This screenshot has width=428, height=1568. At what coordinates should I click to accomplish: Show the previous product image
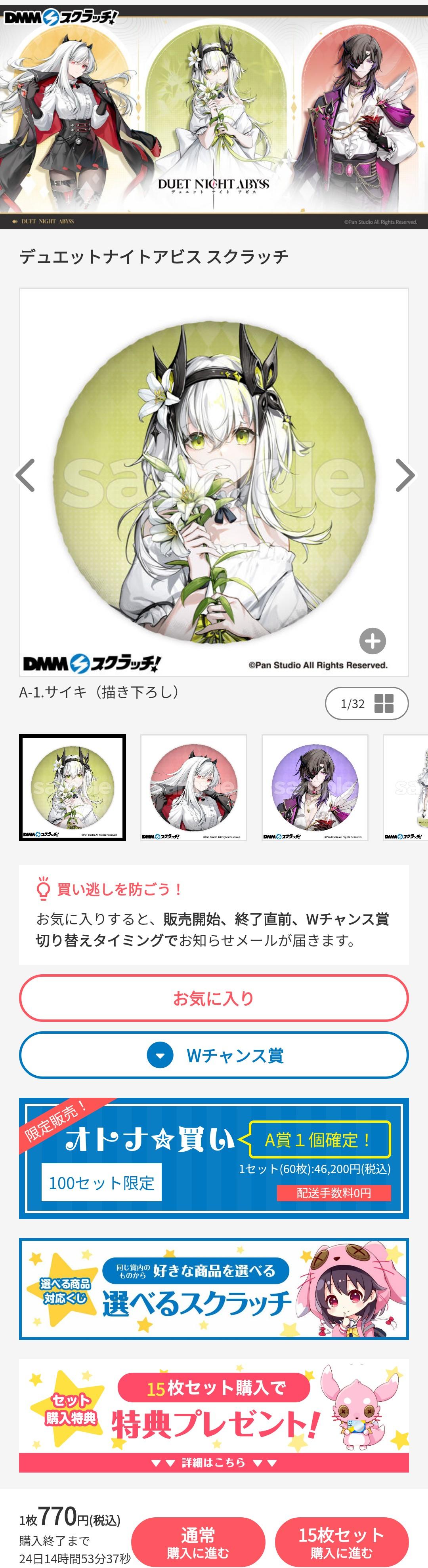pos(25,475)
